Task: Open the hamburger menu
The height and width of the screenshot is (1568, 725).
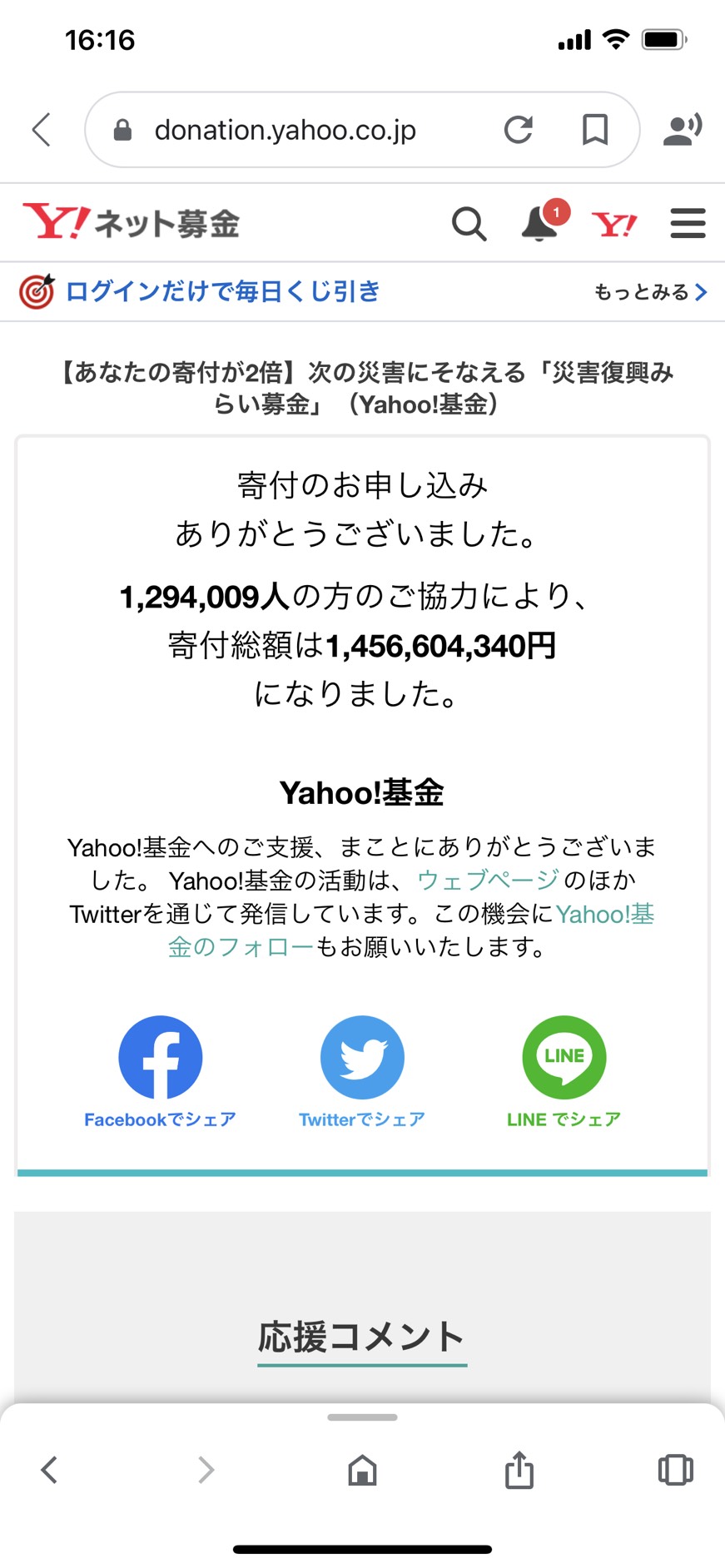Action: (688, 224)
